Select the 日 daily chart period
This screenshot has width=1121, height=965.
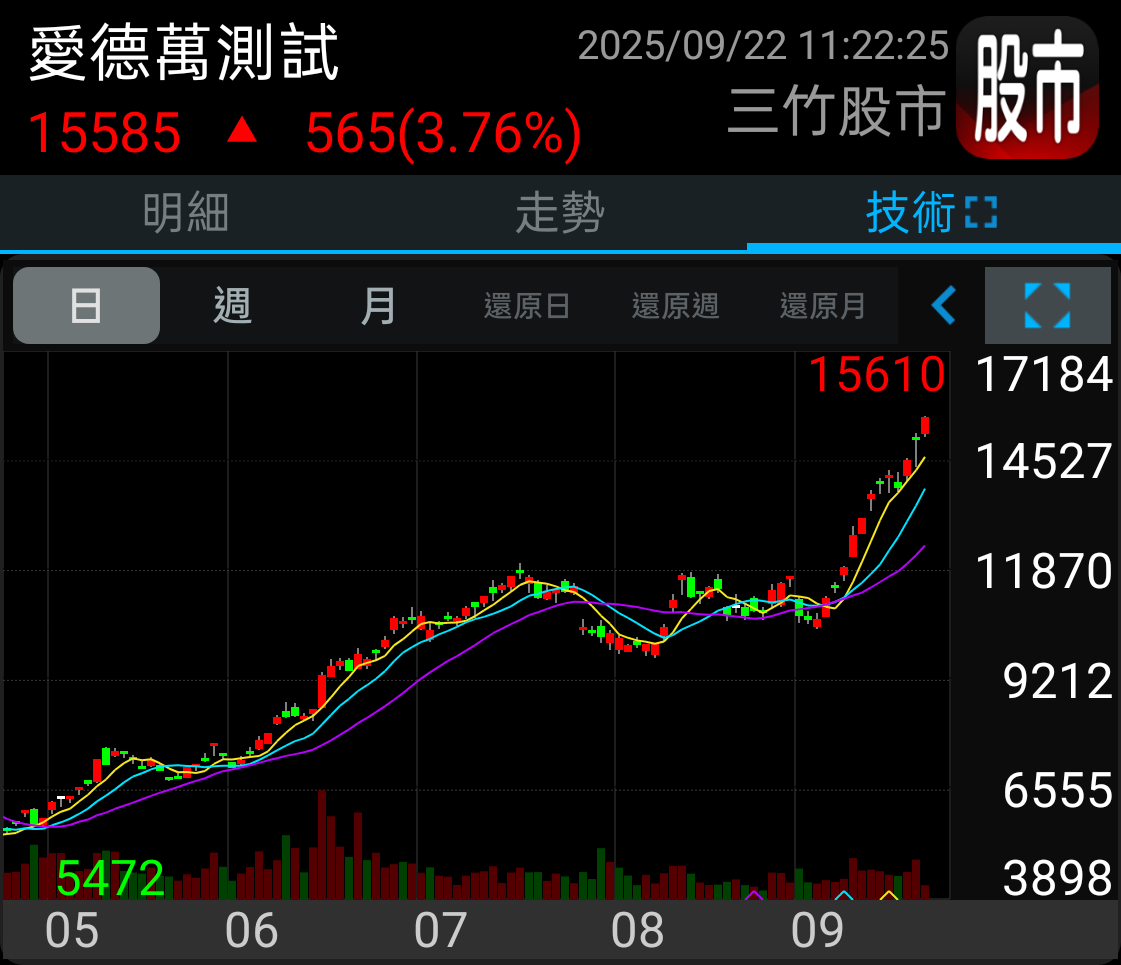[87, 306]
